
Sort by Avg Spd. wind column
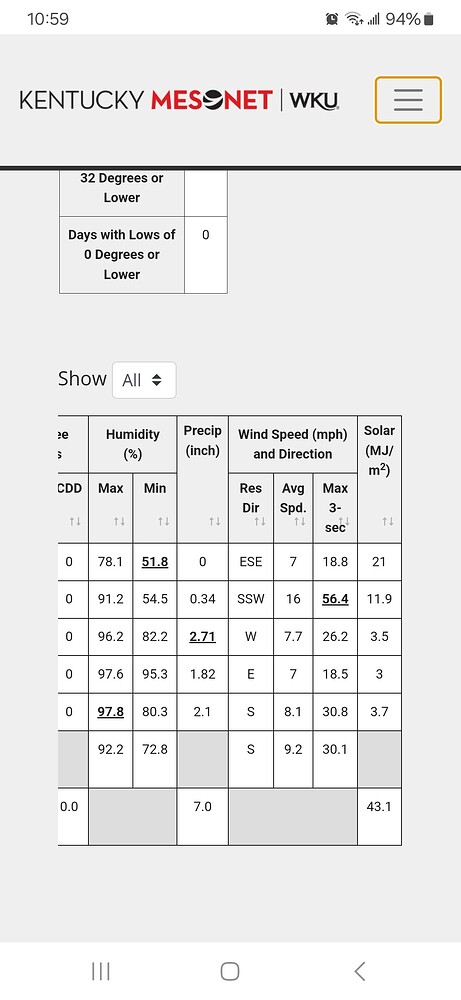point(293,508)
